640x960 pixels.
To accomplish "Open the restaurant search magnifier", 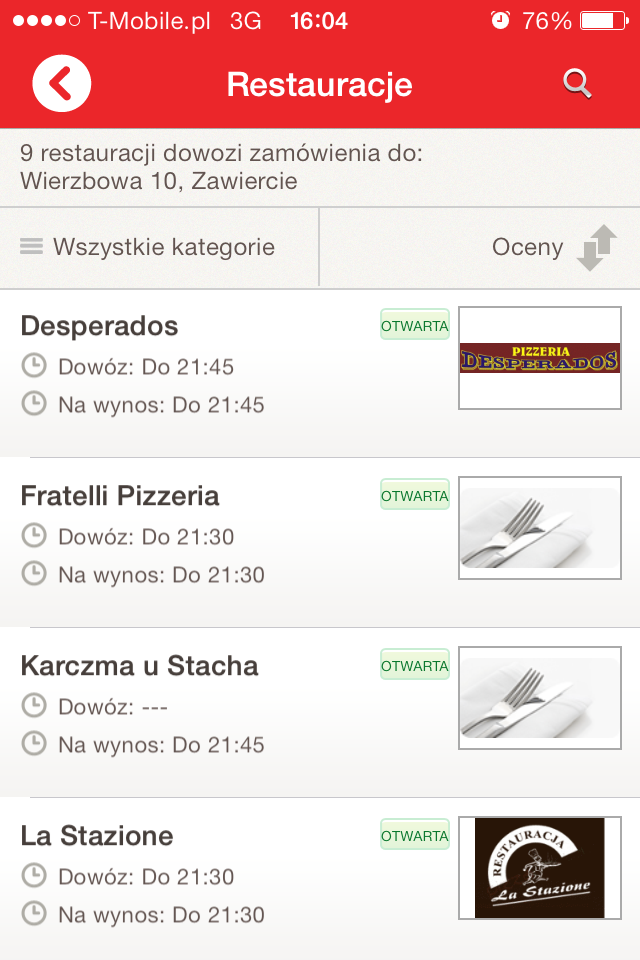I will click(577, 84).
